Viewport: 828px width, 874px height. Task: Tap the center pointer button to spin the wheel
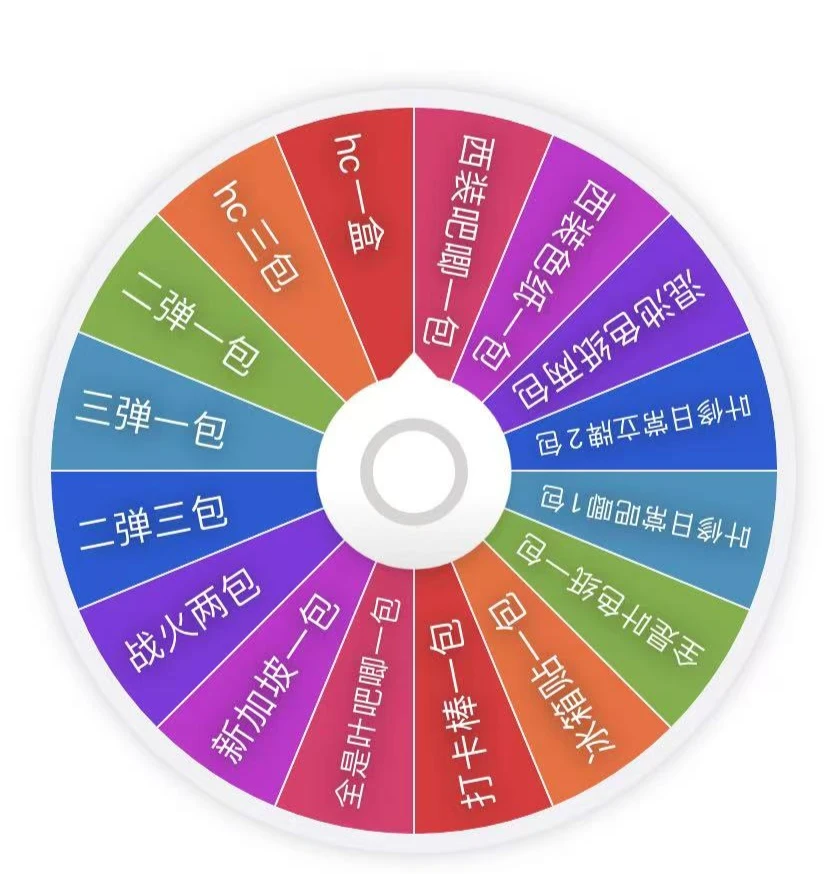click(414, 471)
